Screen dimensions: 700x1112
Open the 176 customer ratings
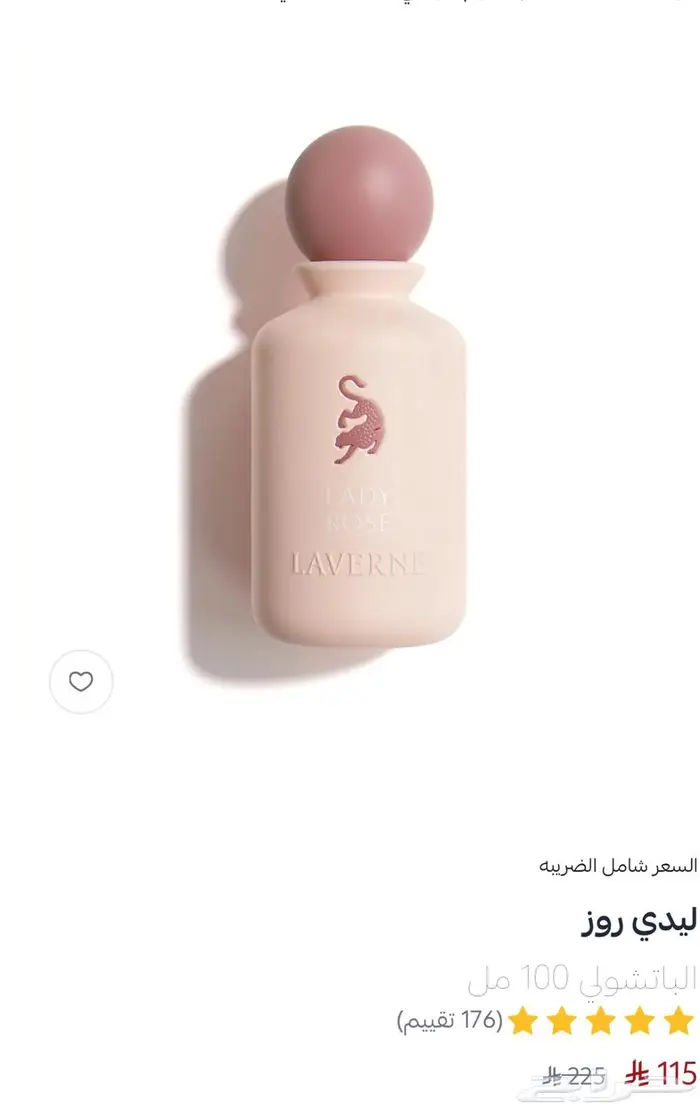click(x=450, y=1021)
